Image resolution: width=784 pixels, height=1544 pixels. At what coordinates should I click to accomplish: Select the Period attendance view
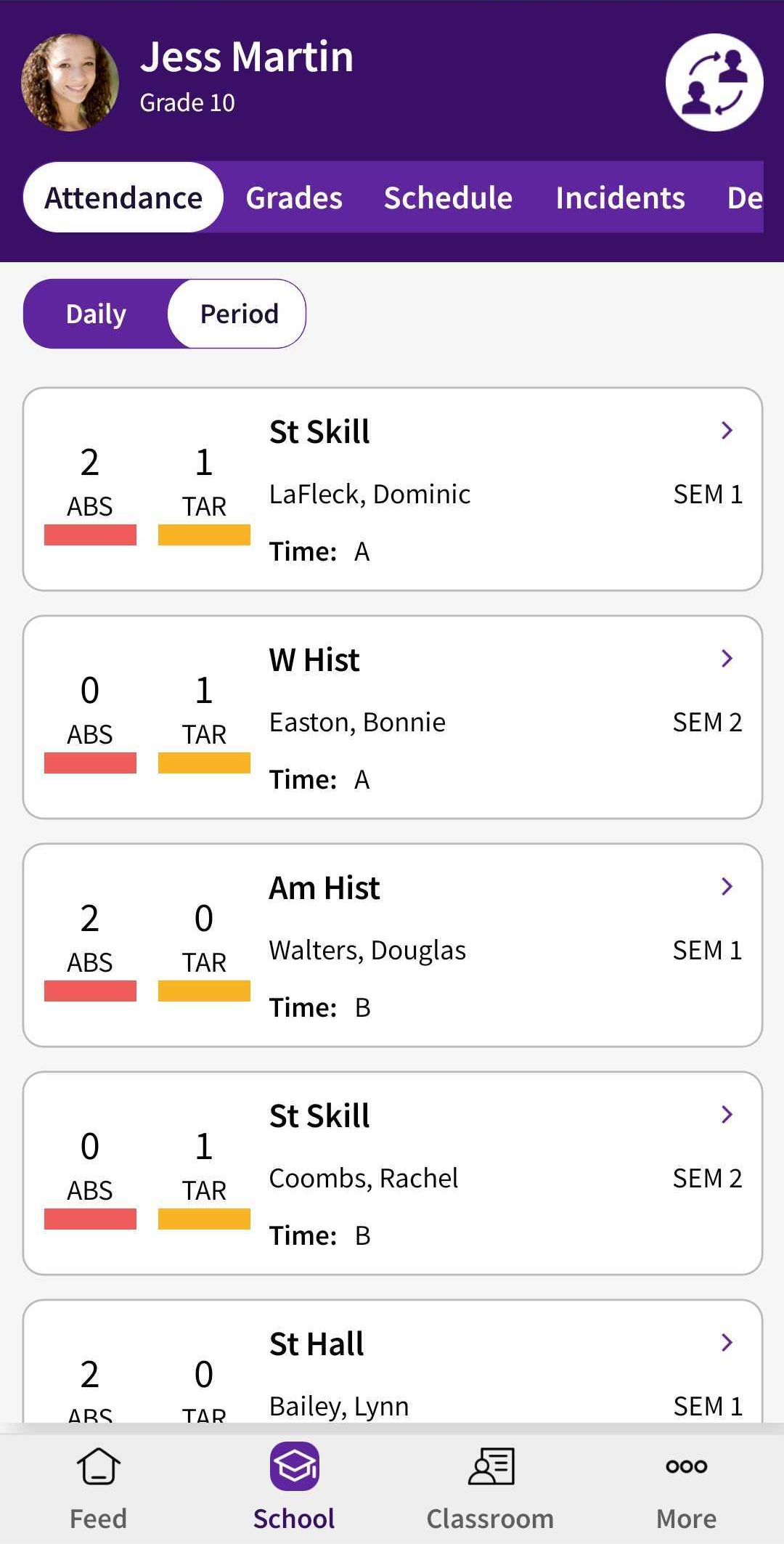(238, 314)
